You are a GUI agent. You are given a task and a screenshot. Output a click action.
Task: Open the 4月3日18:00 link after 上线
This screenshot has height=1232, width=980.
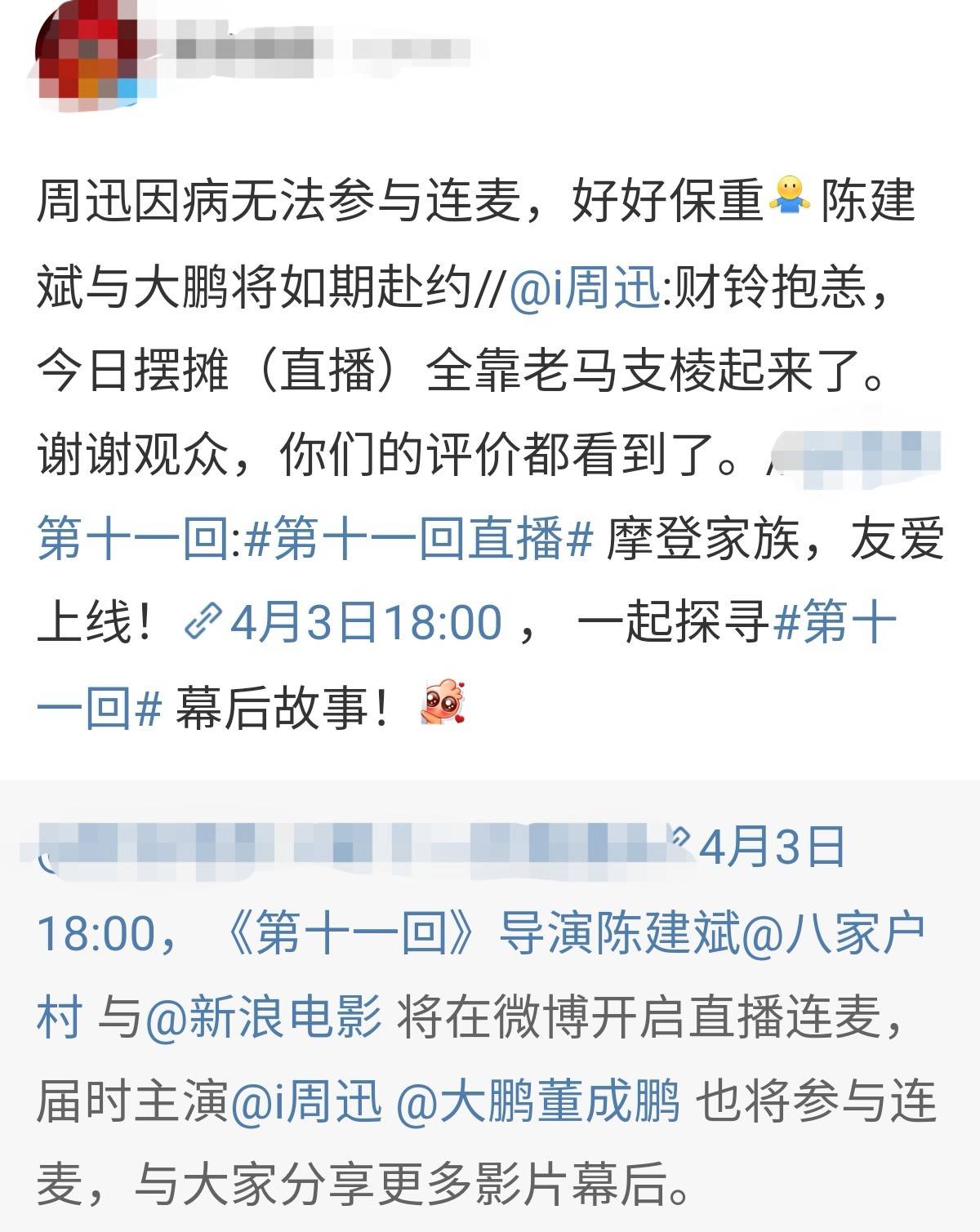(343, 623)
